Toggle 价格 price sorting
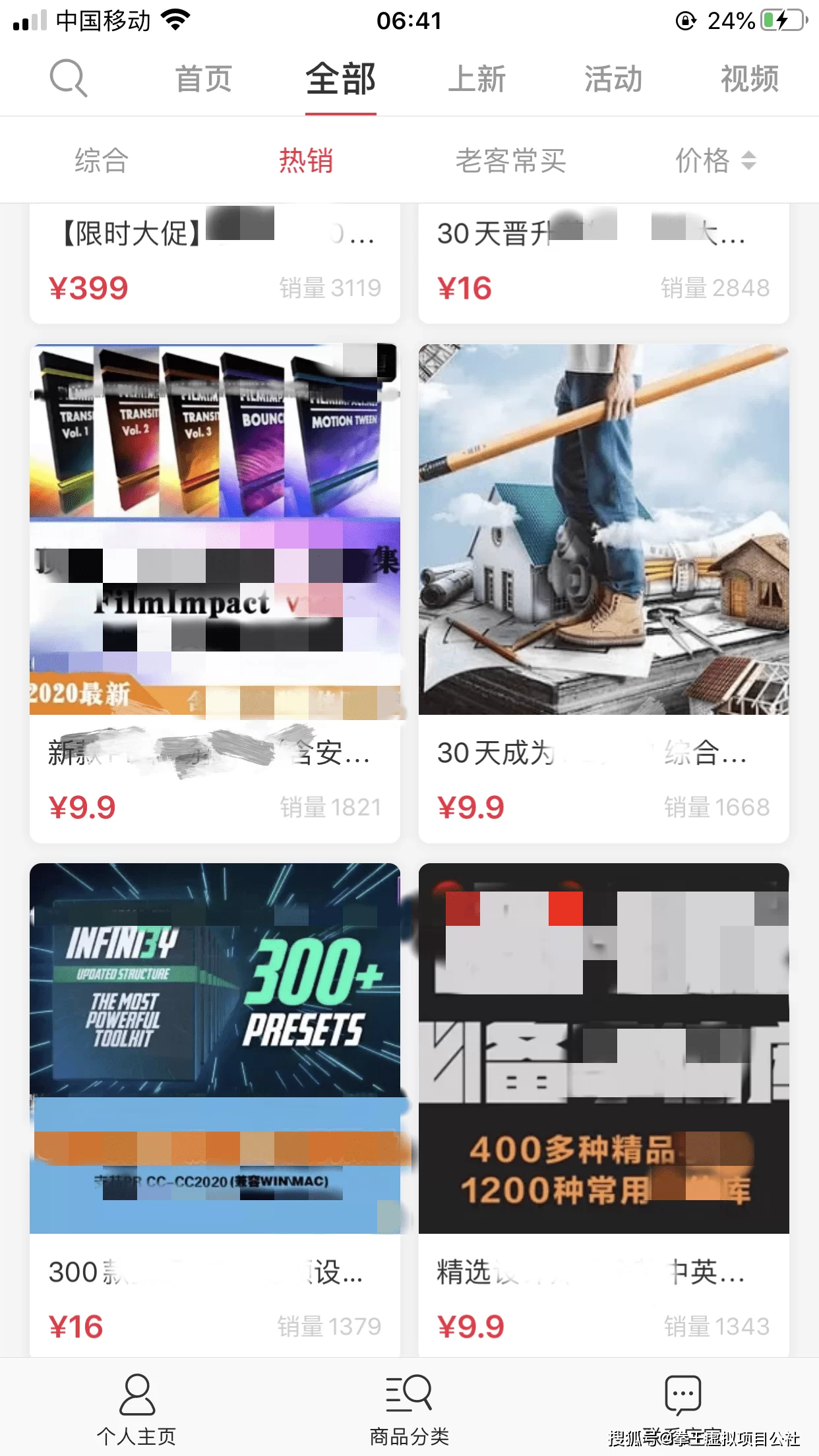The image size is (819, 1456). click(x=715, y=160)
